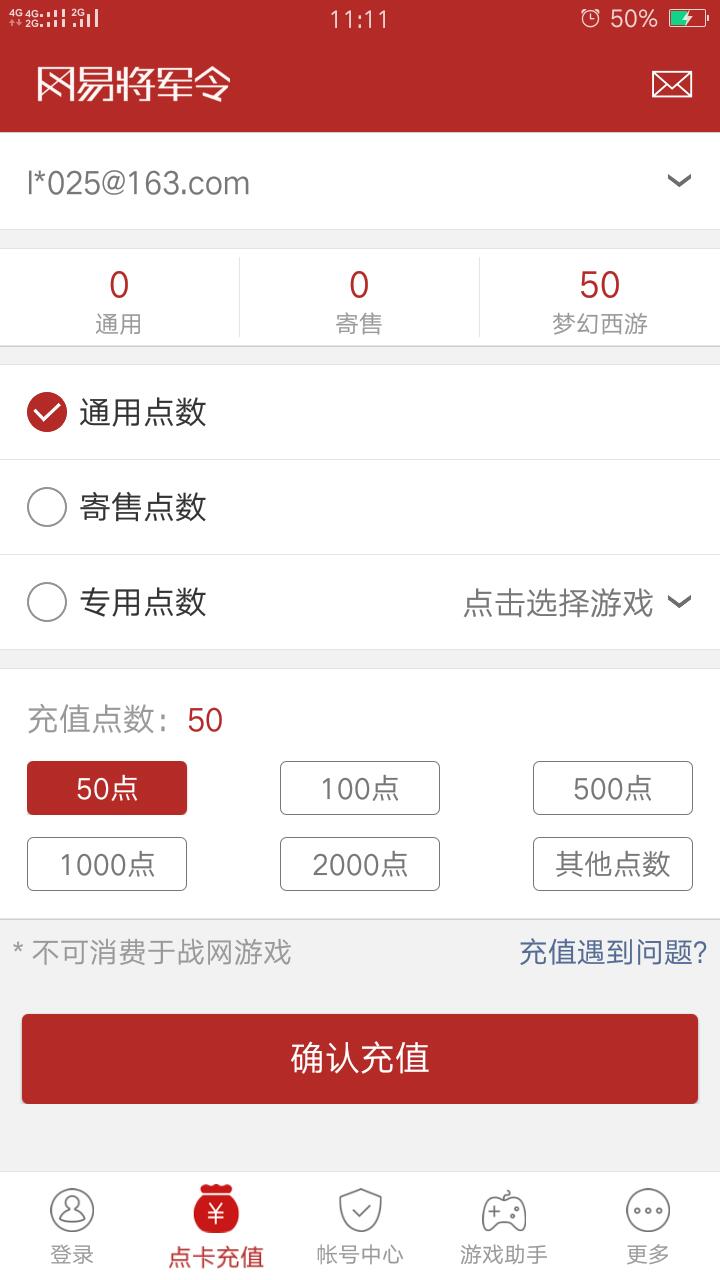The width and height of the screenshot is (720, 1280).
Task: Confirm with the 确认充值 button
Action: tap(360, 1058)
